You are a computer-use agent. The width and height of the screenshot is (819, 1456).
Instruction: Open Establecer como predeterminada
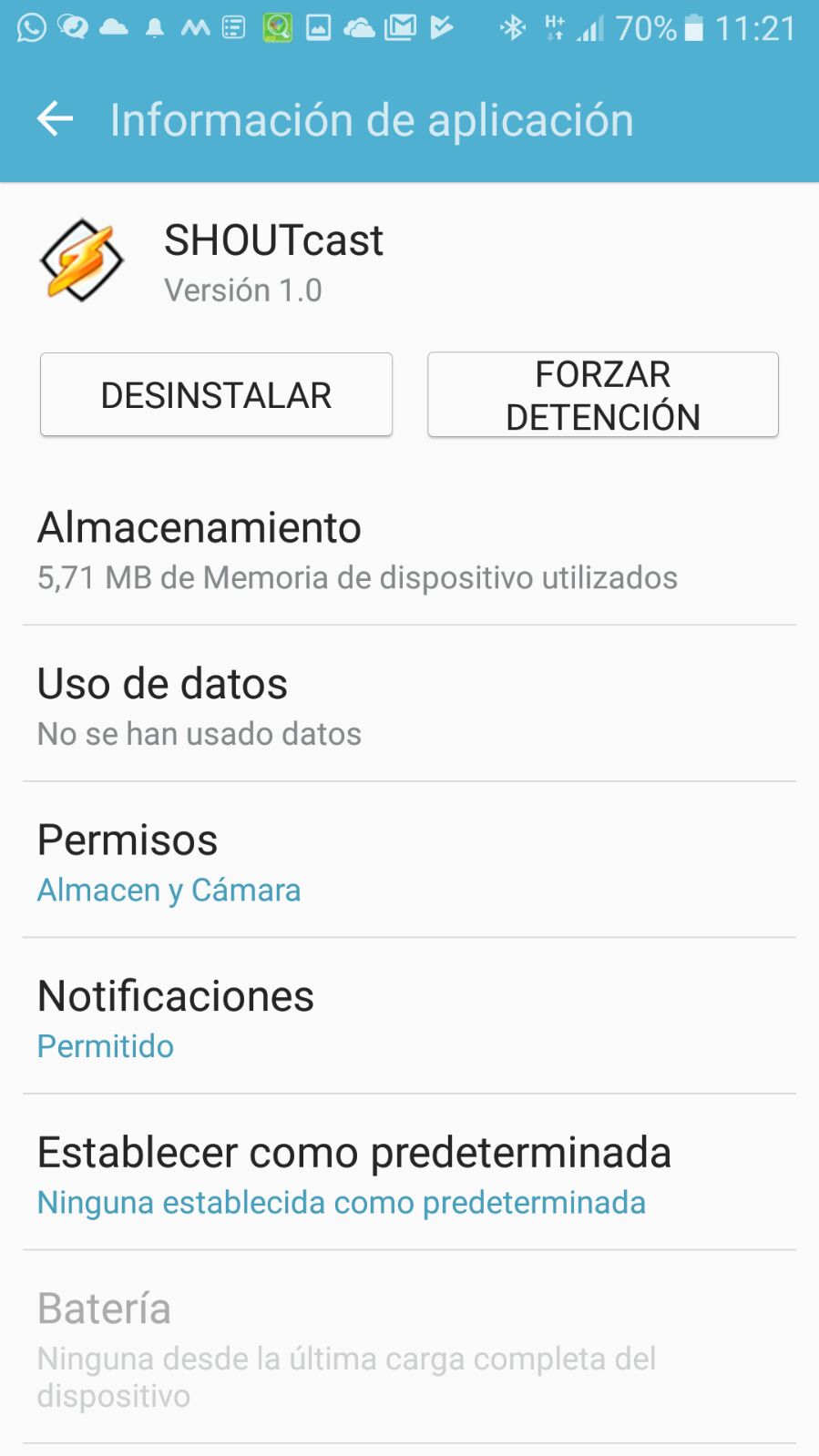pos(409,1175)
